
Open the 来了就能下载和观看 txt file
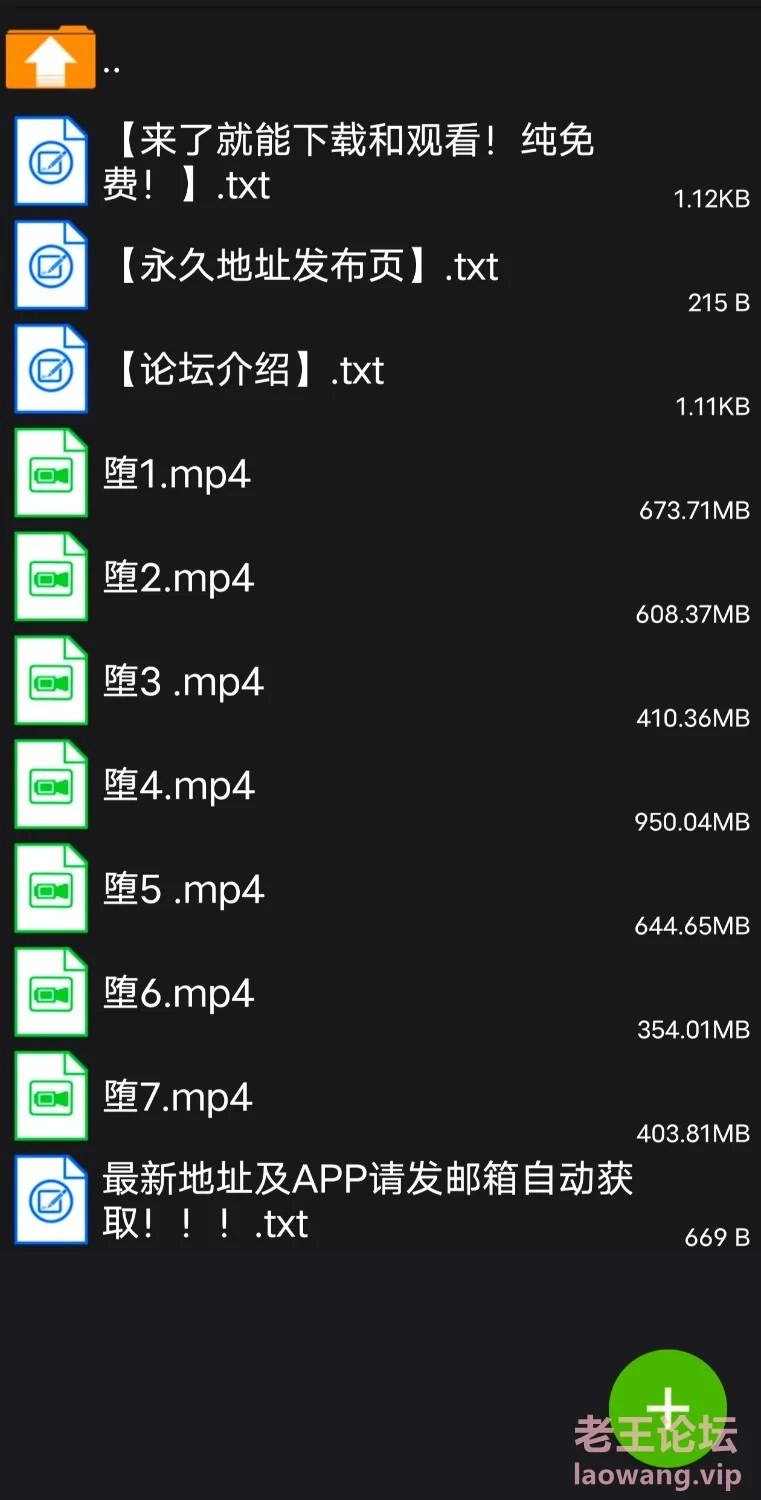tap(380, 162)
